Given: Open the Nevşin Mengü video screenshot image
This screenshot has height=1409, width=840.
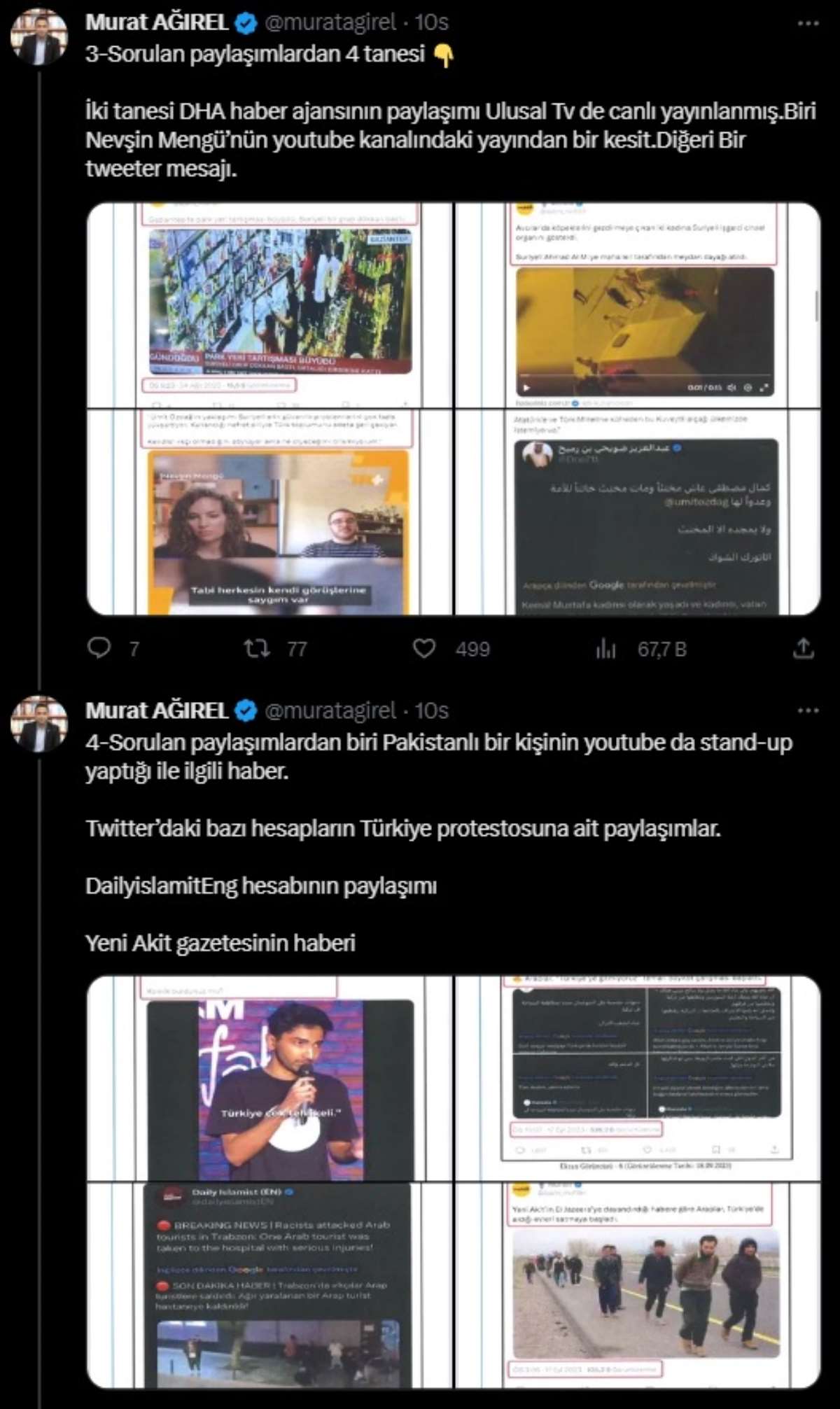Looking at the screenshot, I should [x=270, y=512].
